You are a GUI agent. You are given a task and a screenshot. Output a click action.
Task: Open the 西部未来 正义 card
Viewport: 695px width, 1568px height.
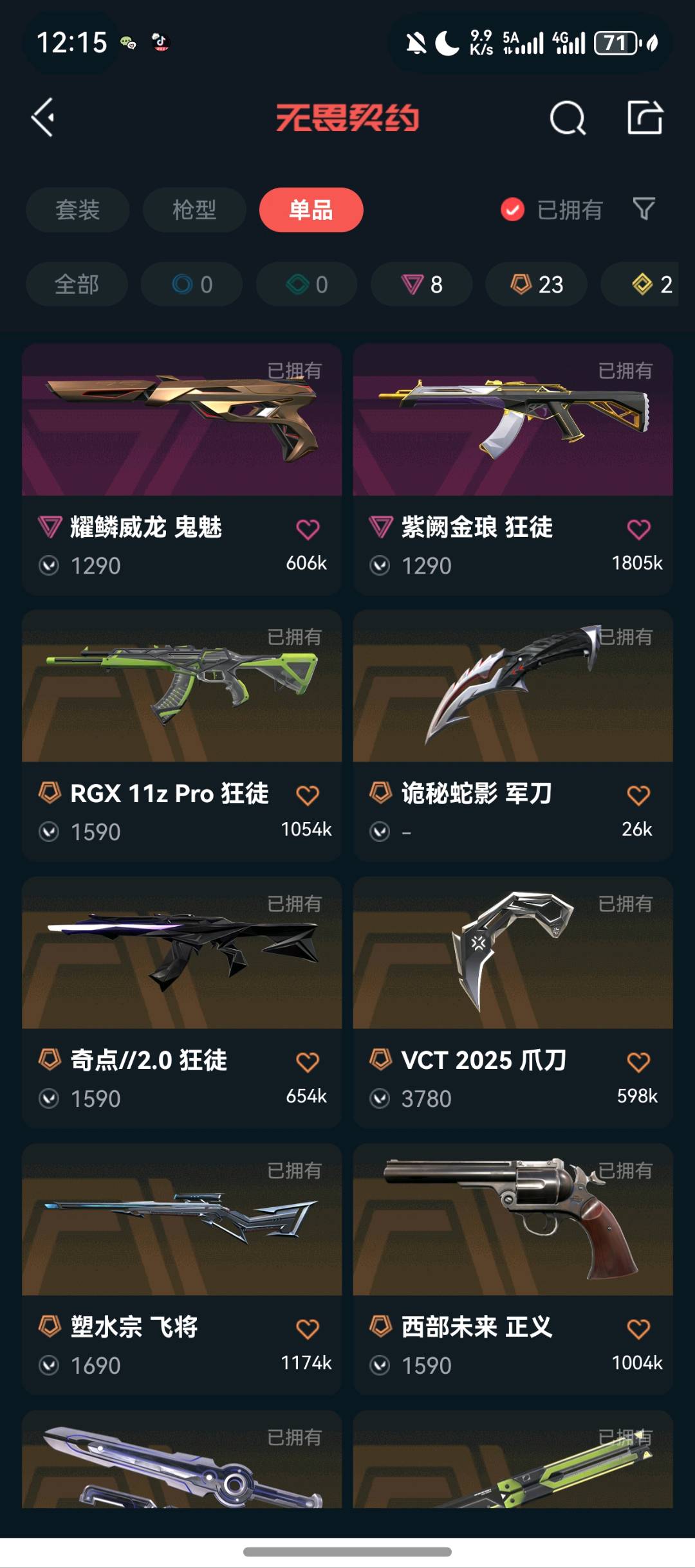pos(513,1269)
